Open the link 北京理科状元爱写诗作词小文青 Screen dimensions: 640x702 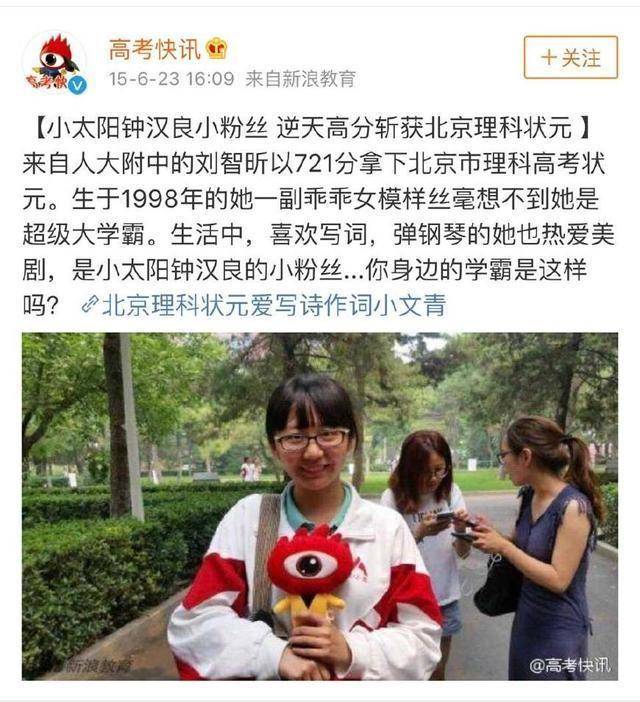click(274, 305)
